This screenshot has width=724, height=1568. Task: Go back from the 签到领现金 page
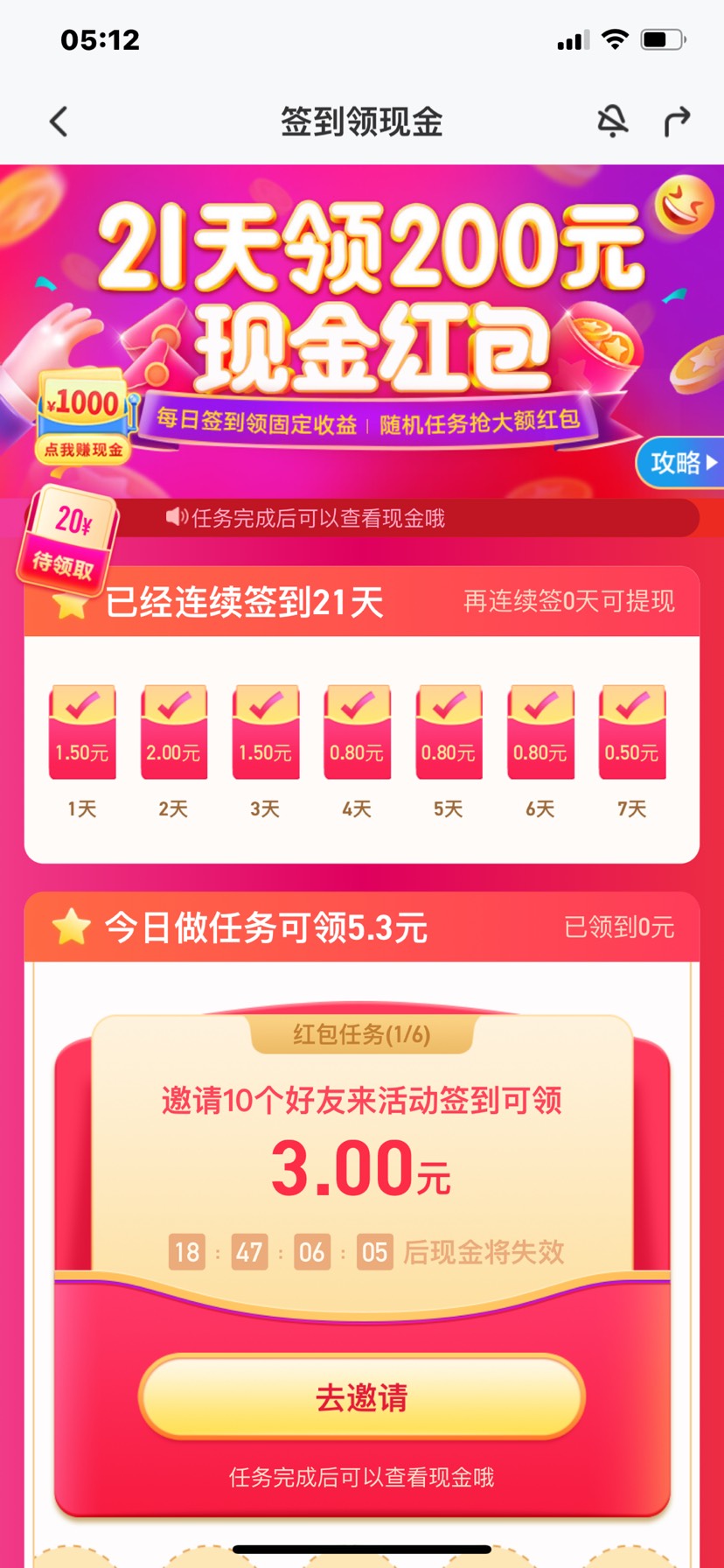pyautogui.click(x=59, y=122)
